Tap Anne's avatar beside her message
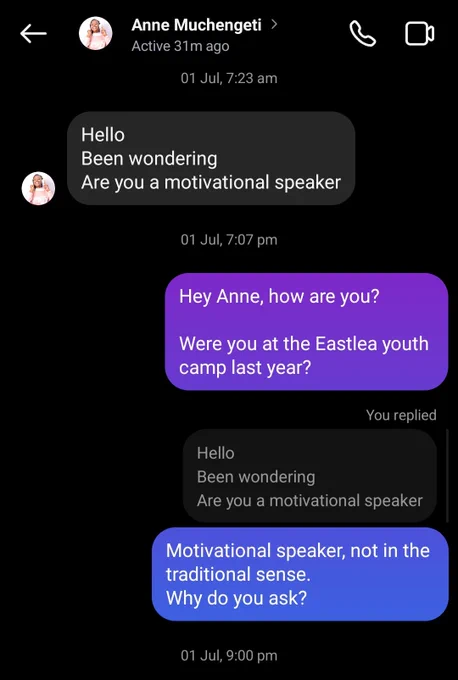The width and height of the screenshot is (458, 680). [38, 188]
